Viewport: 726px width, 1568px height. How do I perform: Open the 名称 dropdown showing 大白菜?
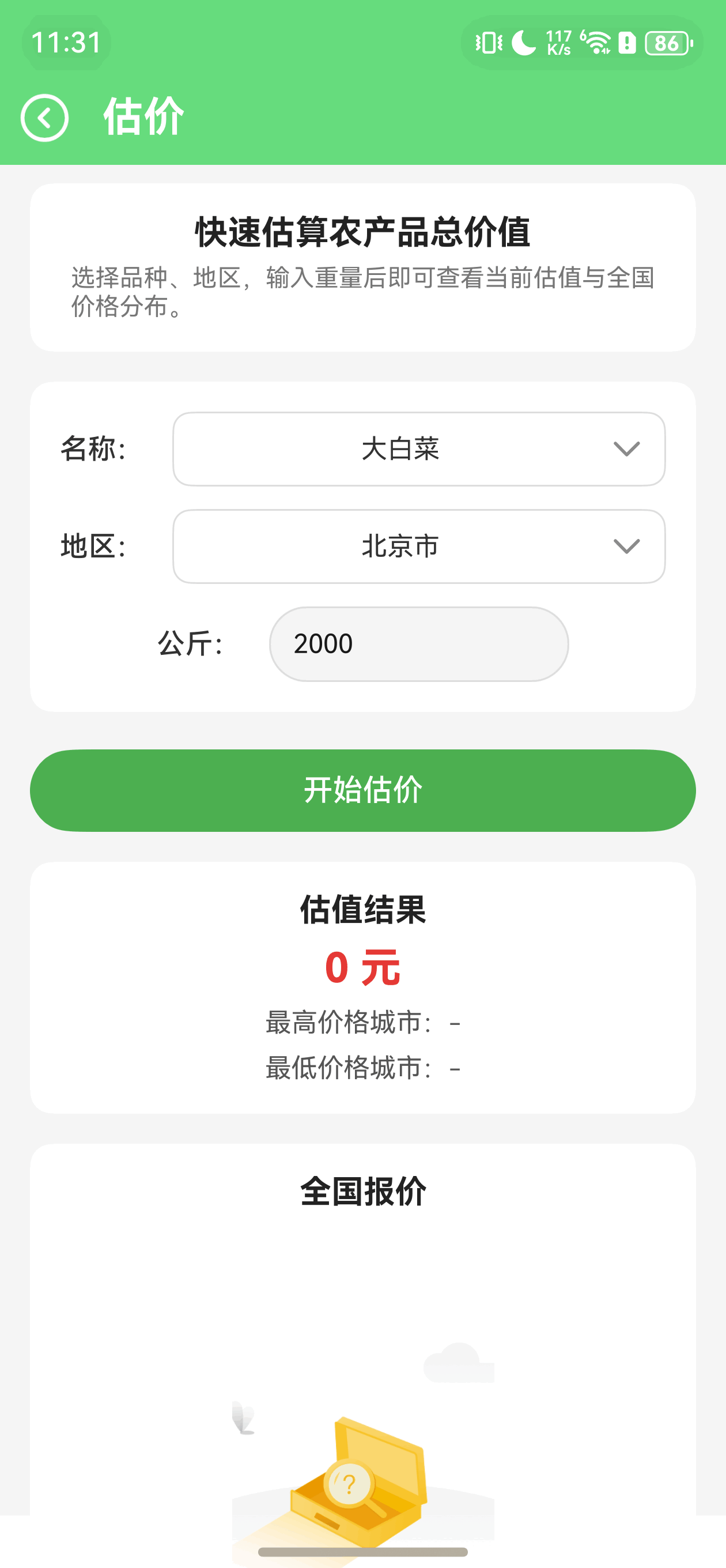[419, 449]
